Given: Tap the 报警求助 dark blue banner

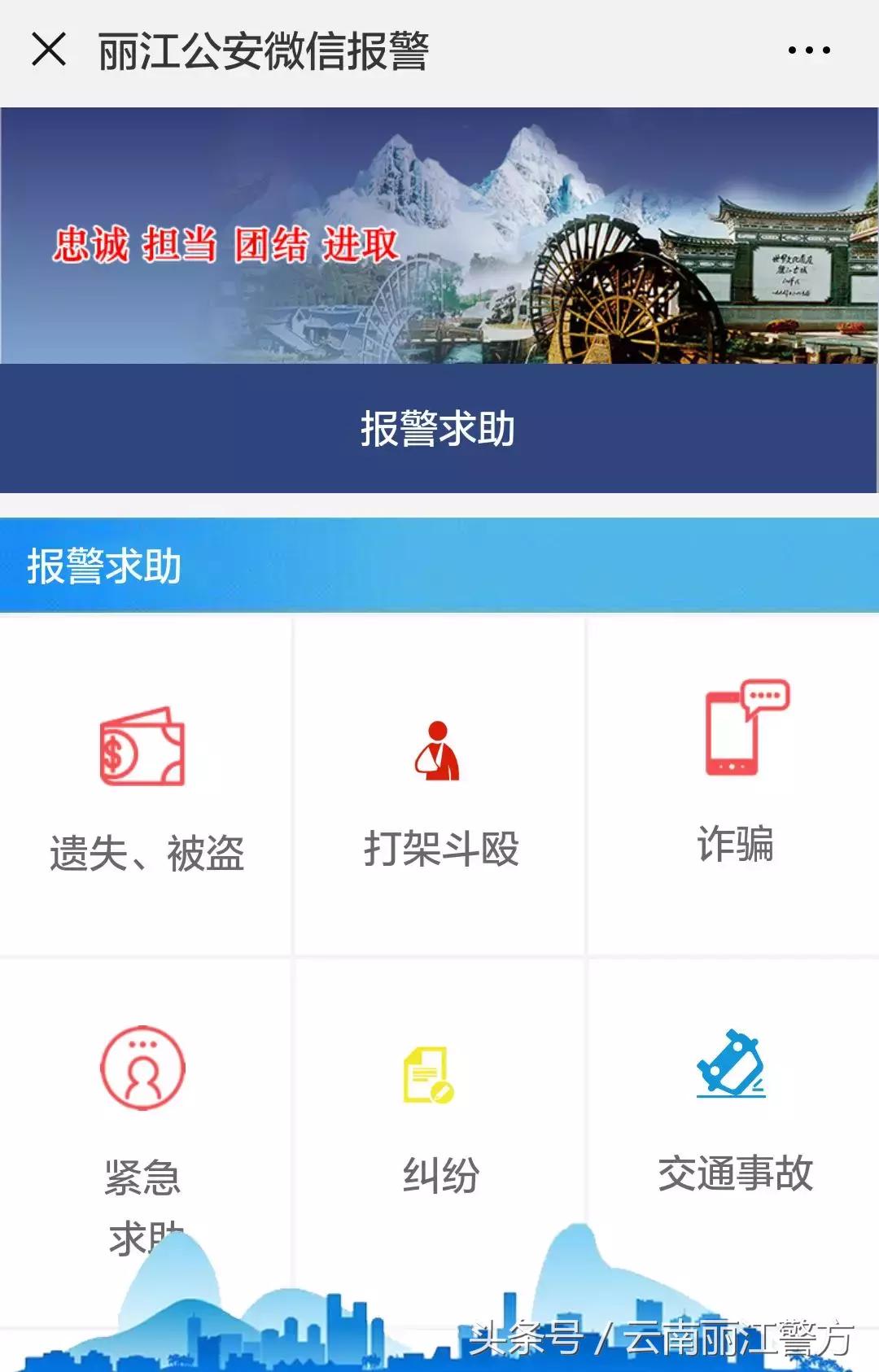Looking at the screenshot, I should tap(439, 429).
